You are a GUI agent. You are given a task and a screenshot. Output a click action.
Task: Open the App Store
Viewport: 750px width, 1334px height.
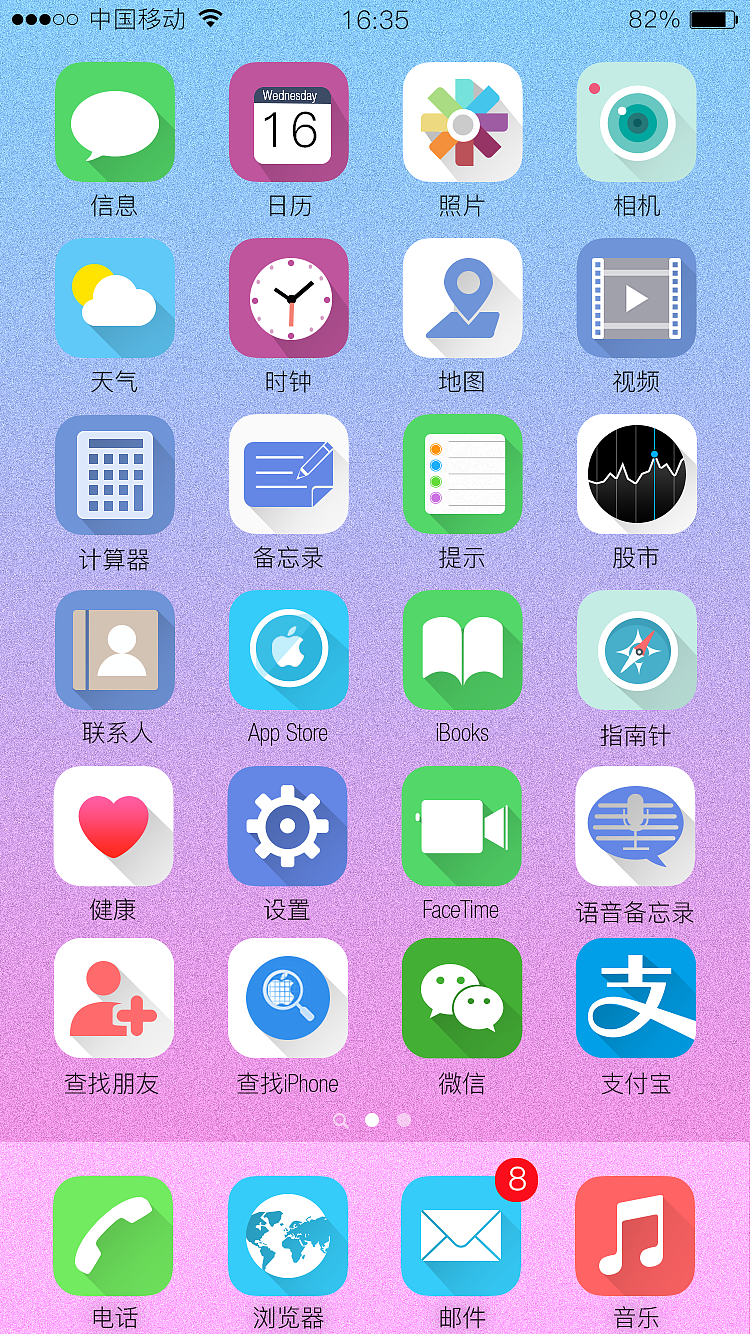(x=289, y=650)
